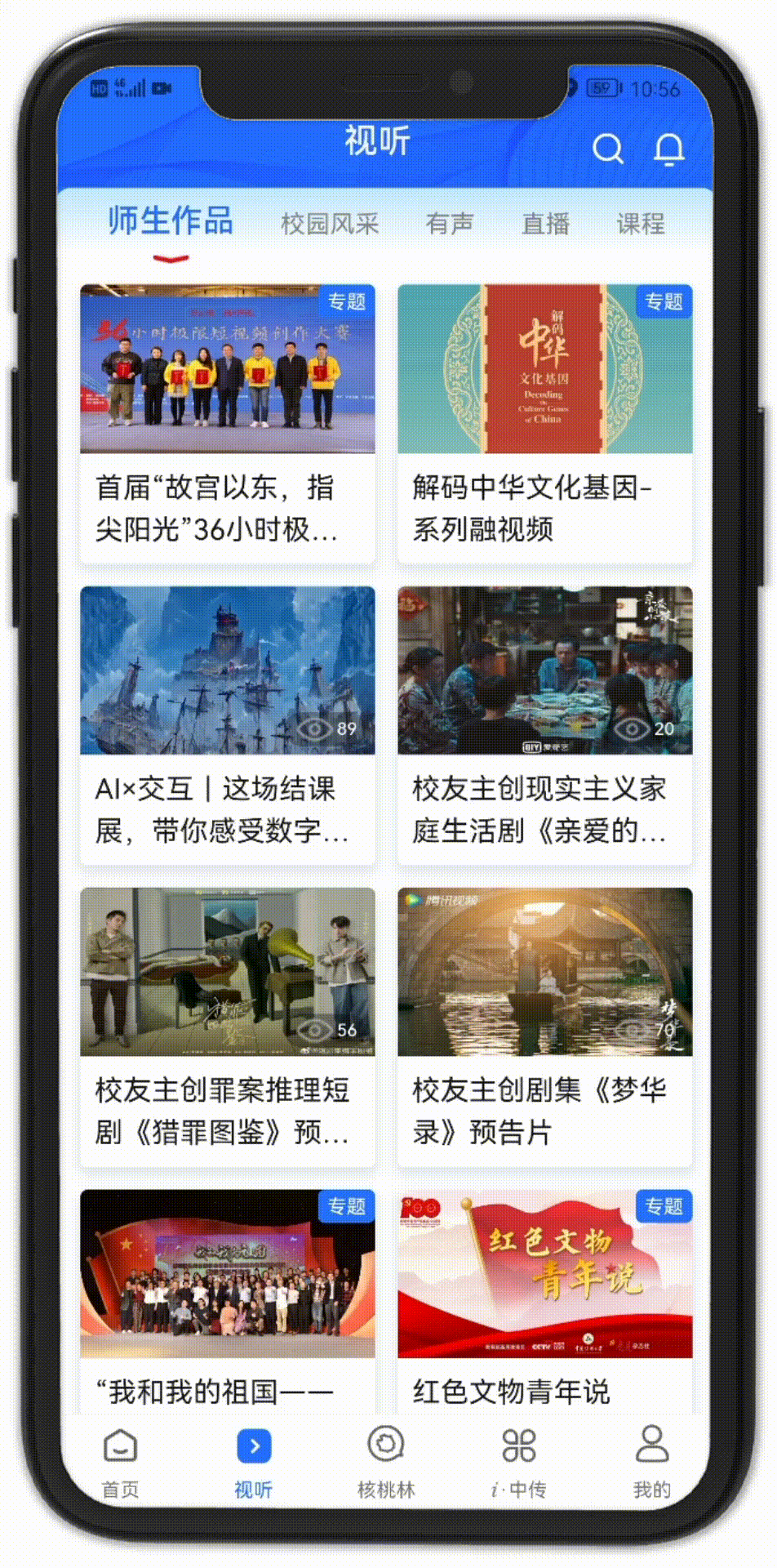Screen dimensions: 777x1568
Task: Open the 首届"故宫以东" 36小时 topic card
Action: 227,423
